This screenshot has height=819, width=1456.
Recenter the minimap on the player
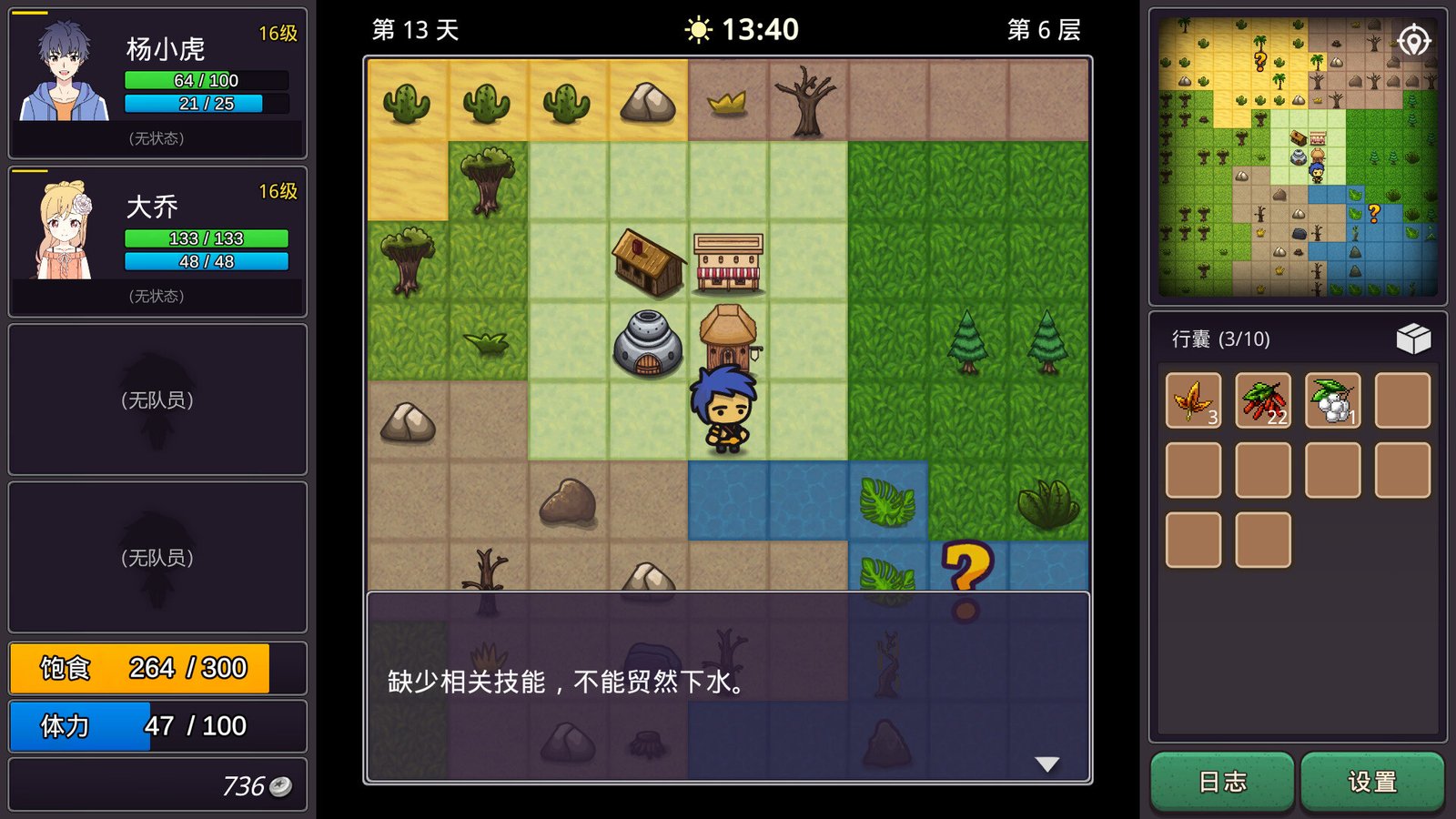tap(1413, 41)
